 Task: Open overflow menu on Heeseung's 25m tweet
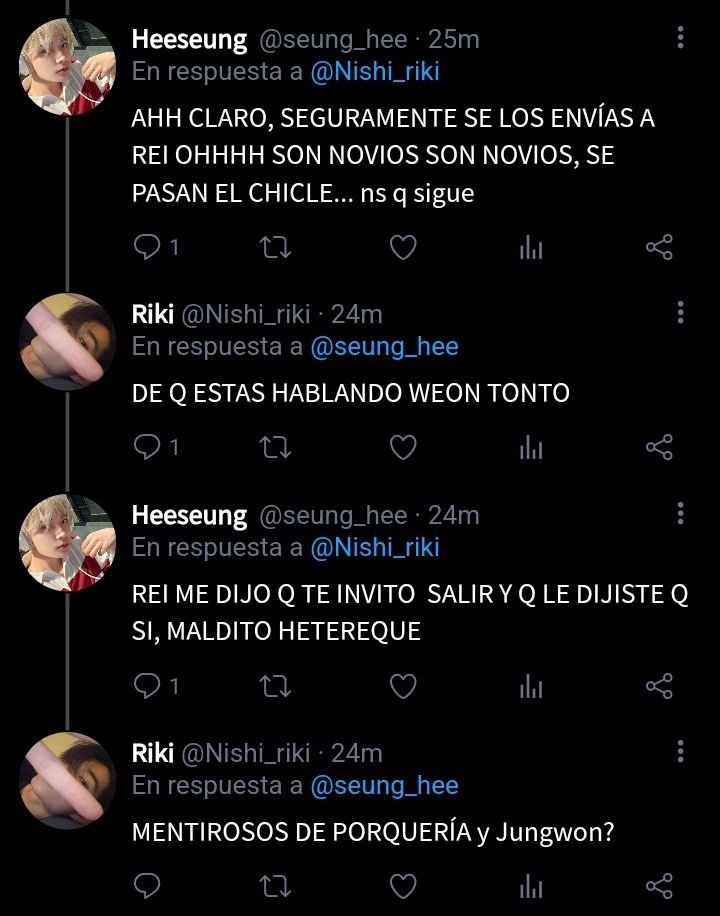click(680, 39)
